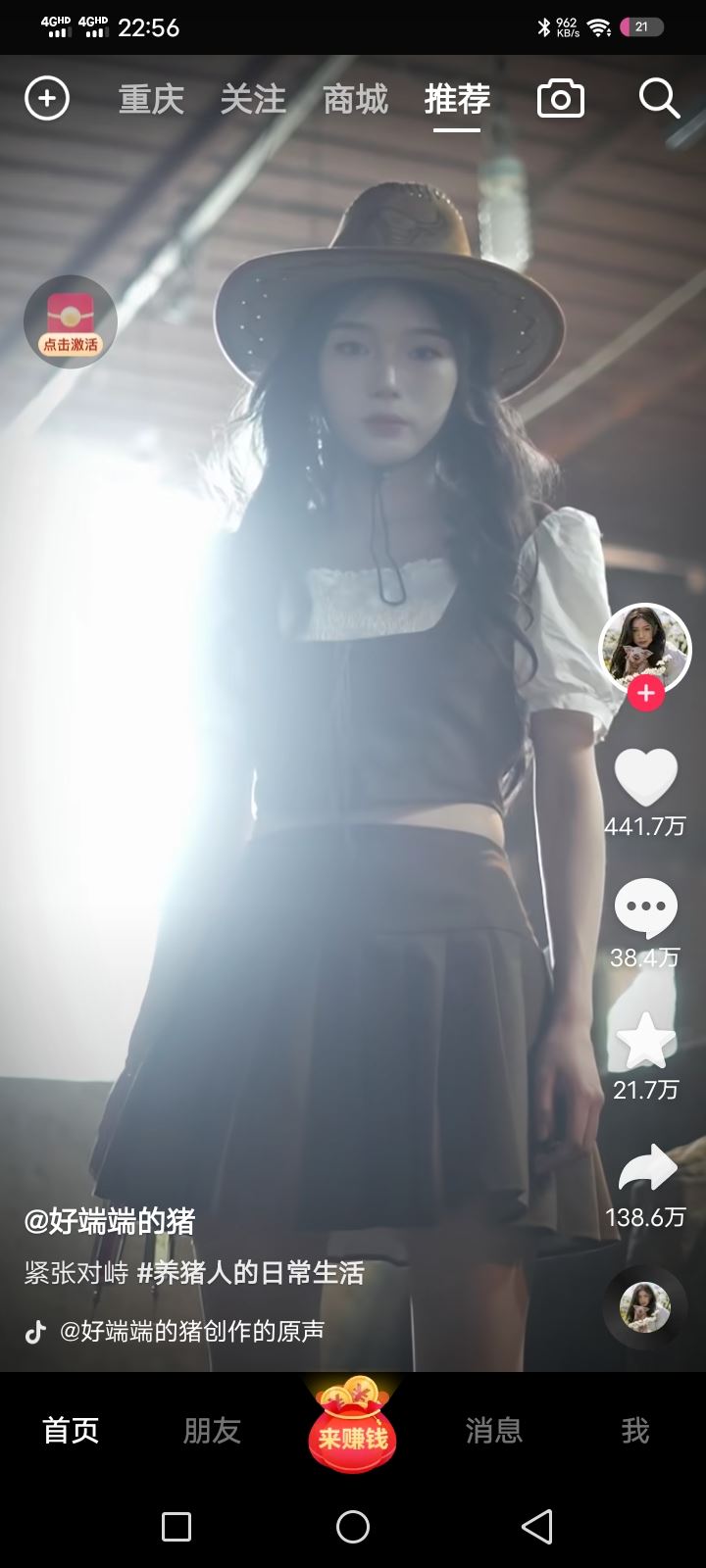Open the #养猪人的日常生活 hashtag
Screen dimensions: 706x1568
(250, 1273)
